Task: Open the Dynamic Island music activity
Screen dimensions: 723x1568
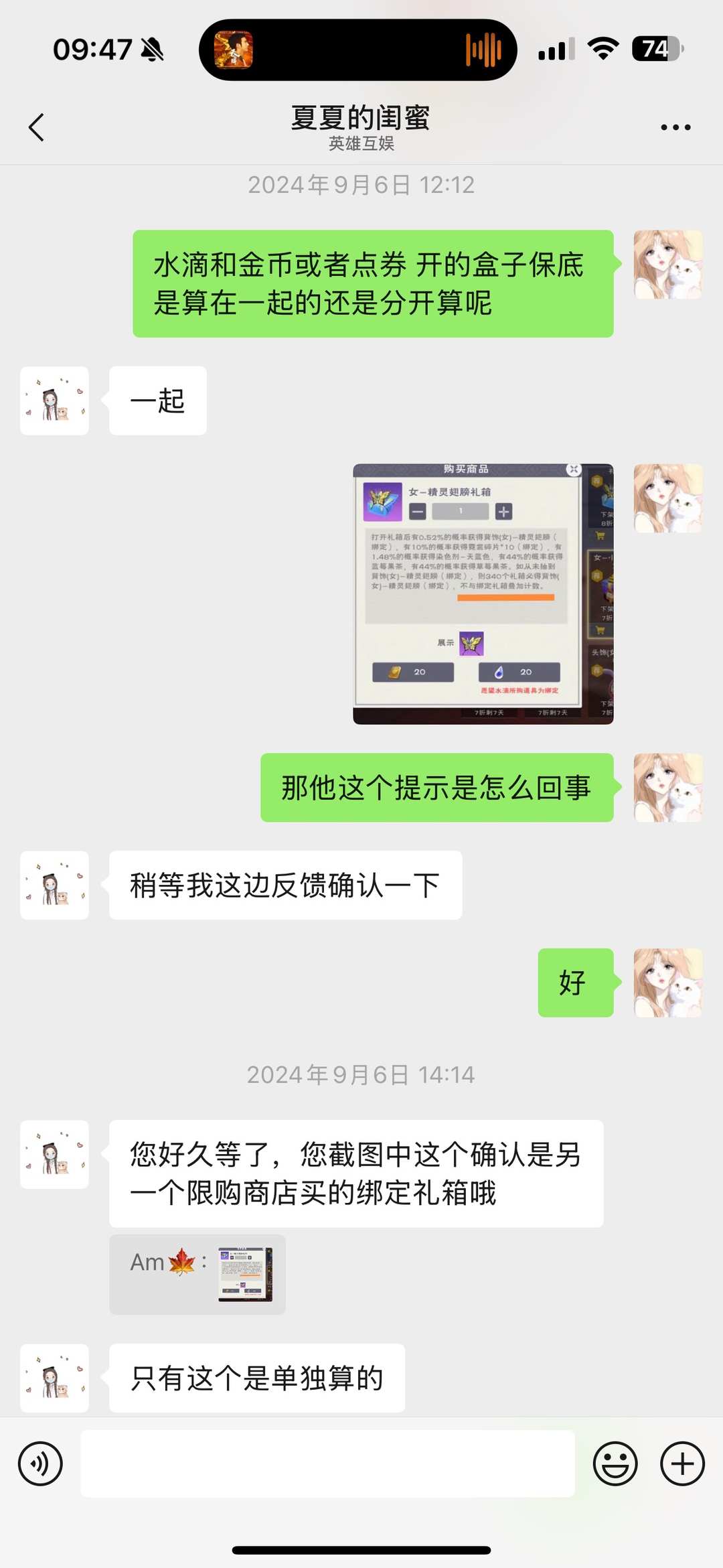Action: pos(357,50)
